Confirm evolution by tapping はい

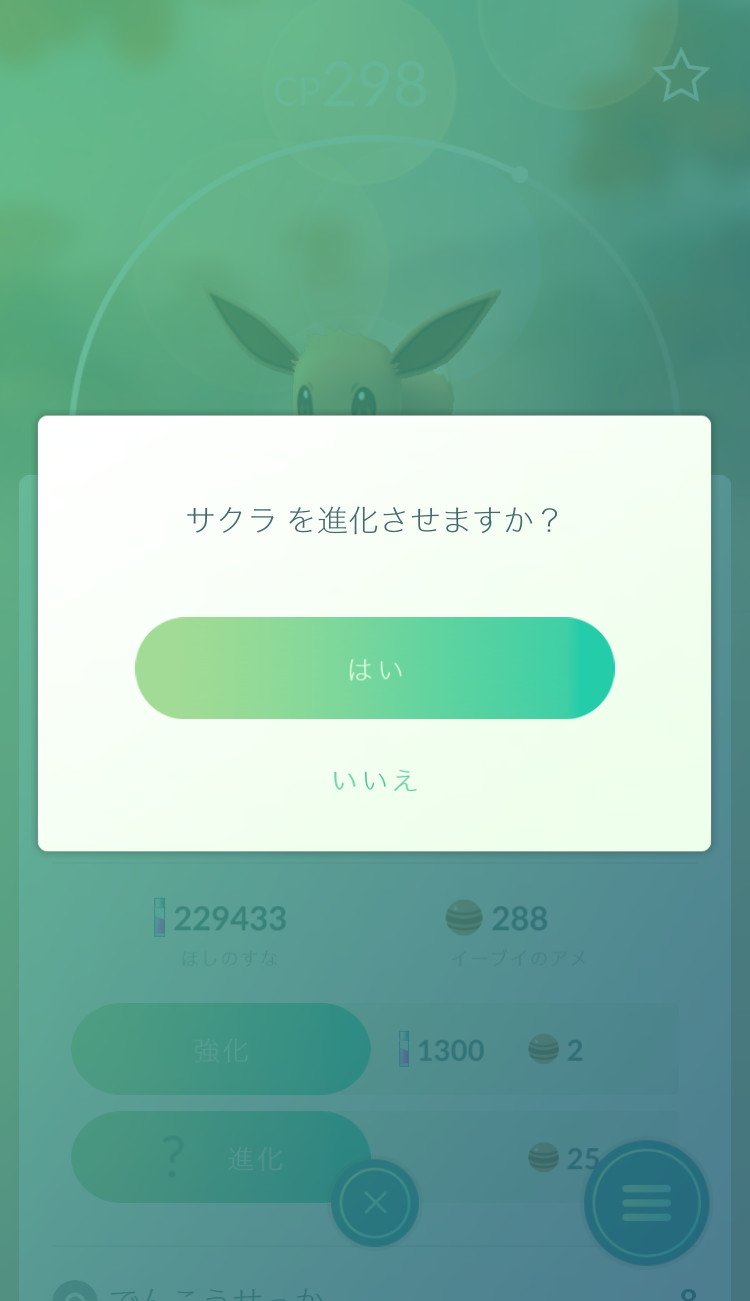coord(375,668)
